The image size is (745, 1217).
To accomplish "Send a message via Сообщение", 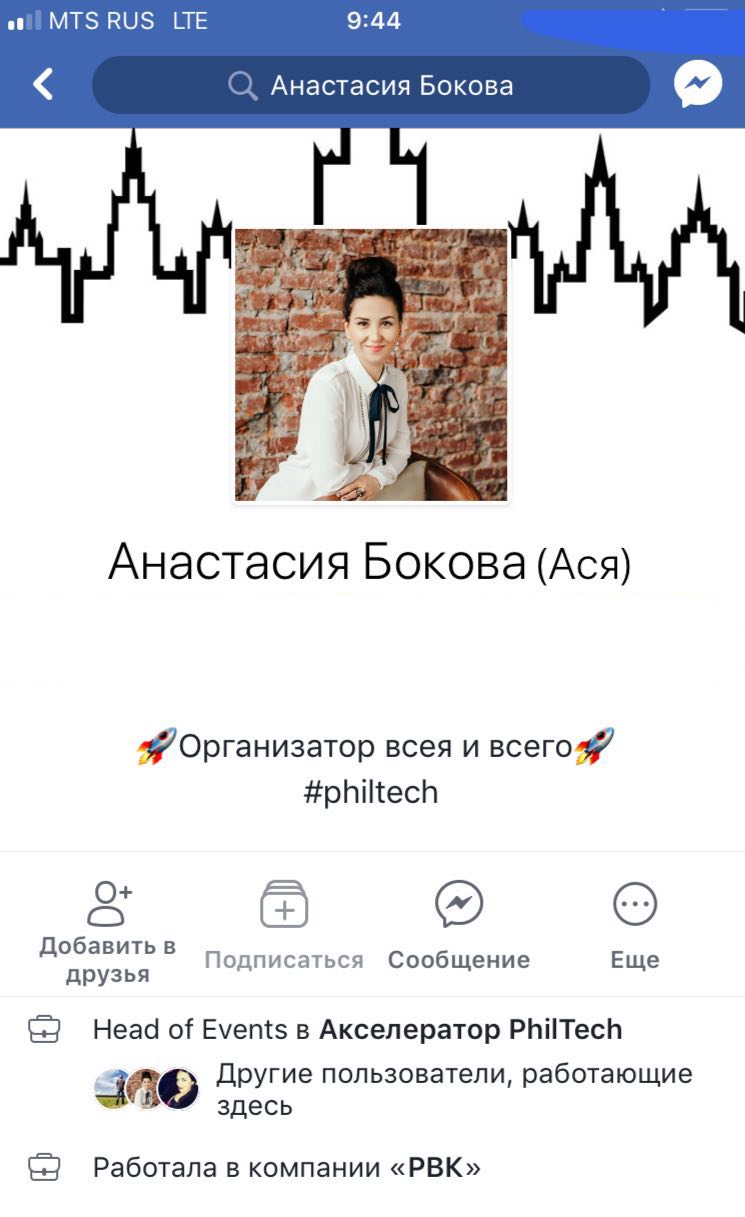I will [x=459, y=926].
